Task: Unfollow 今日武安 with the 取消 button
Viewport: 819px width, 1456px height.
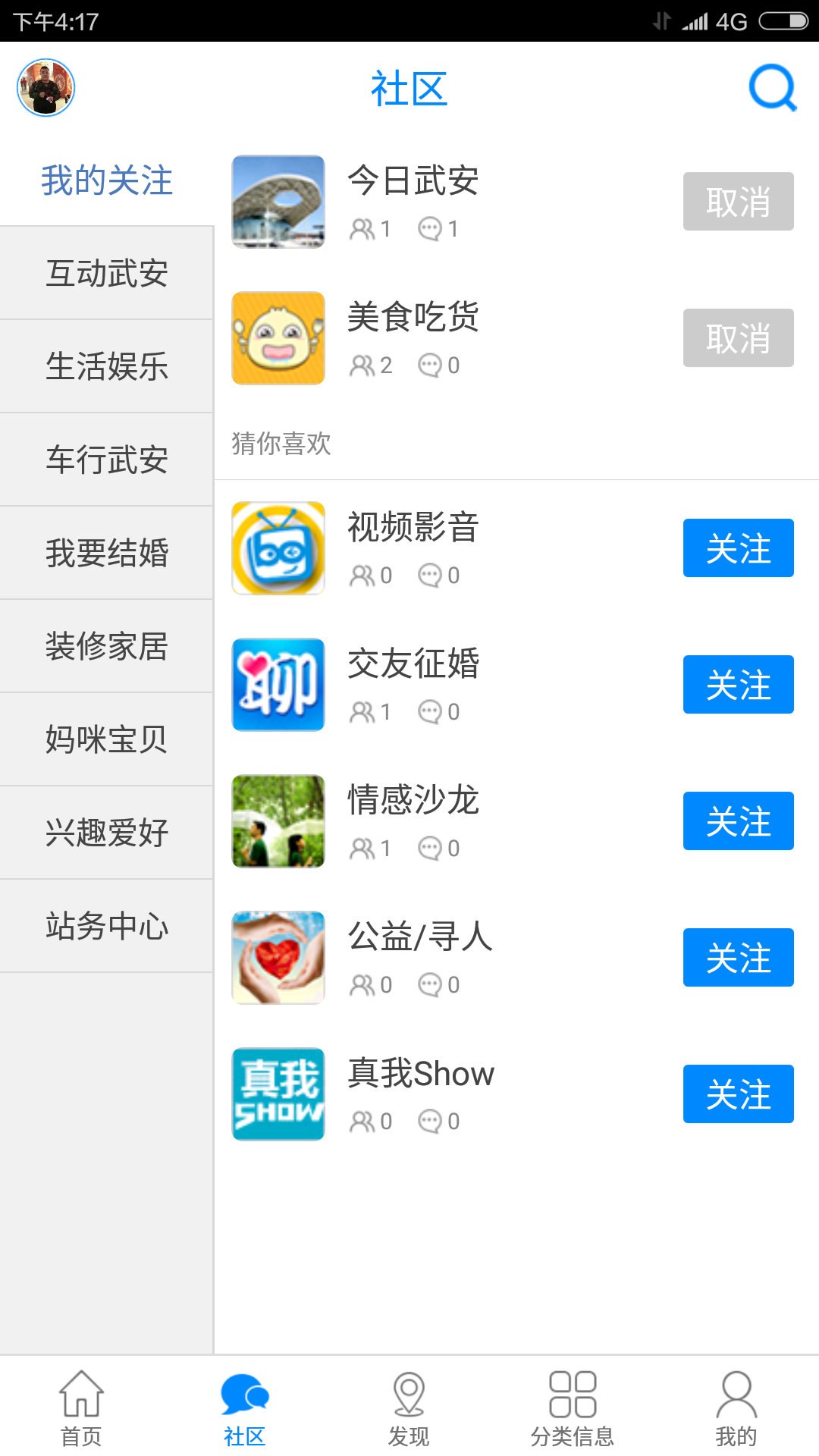Action: [738, 202]
